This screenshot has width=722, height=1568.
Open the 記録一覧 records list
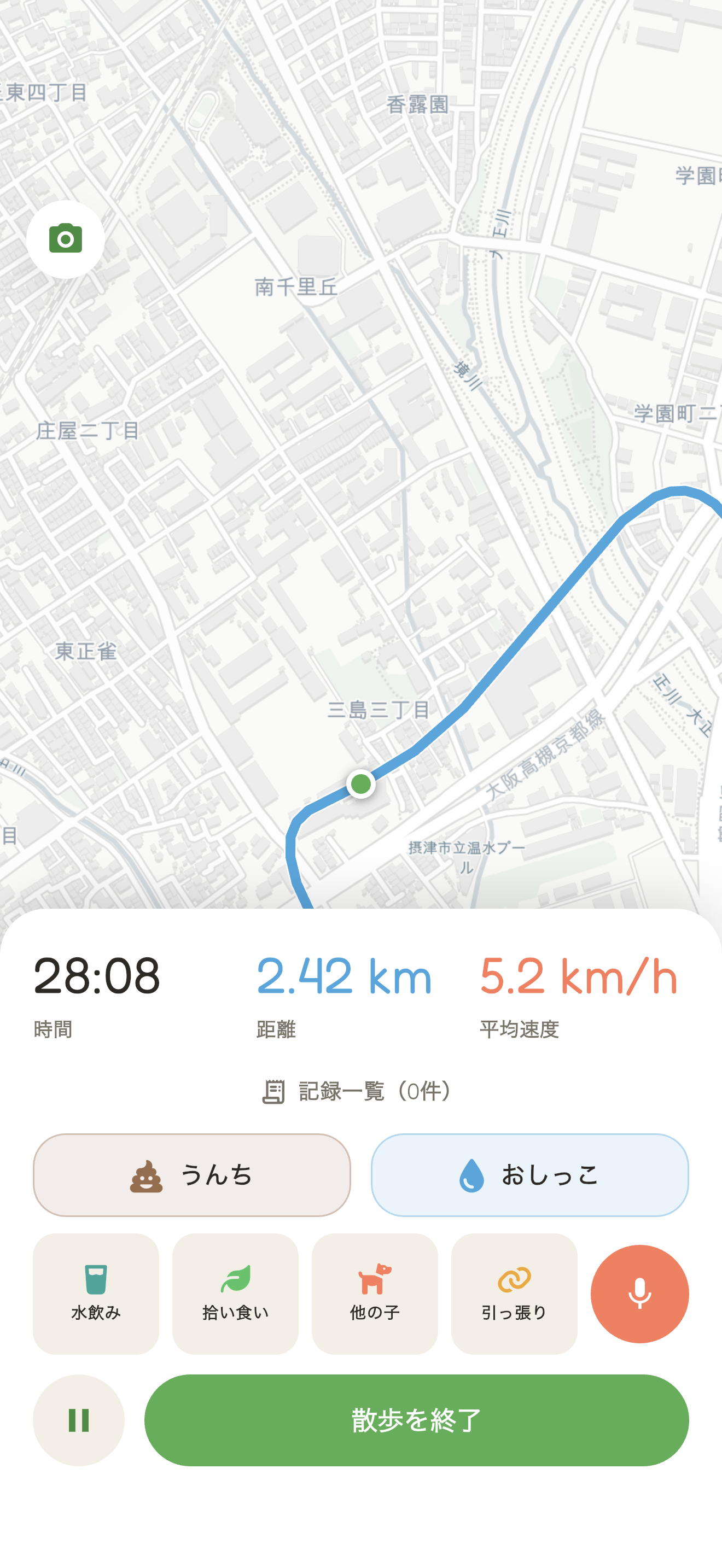tap(360, 1091)
